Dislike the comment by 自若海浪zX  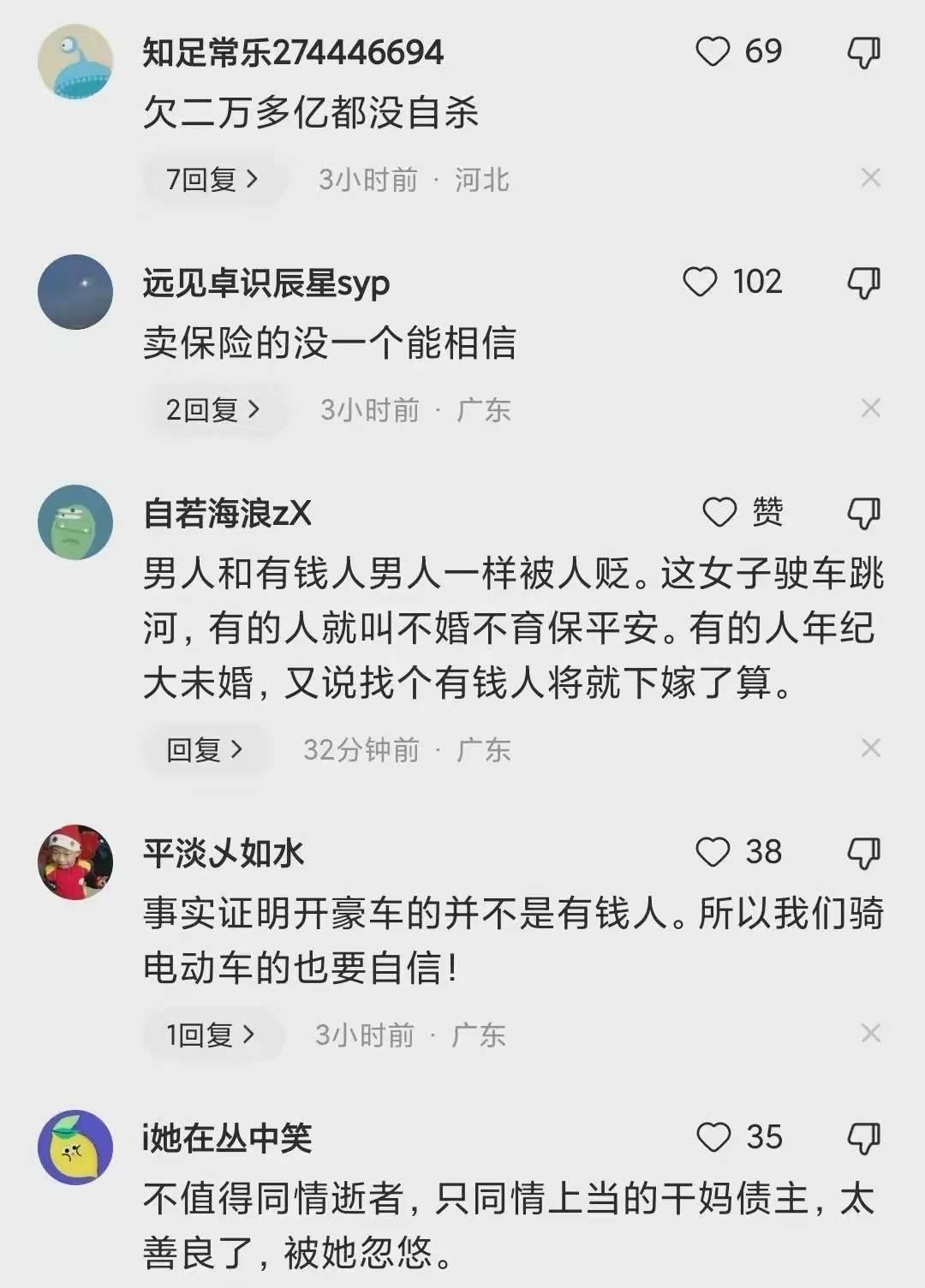click(862, 513)
